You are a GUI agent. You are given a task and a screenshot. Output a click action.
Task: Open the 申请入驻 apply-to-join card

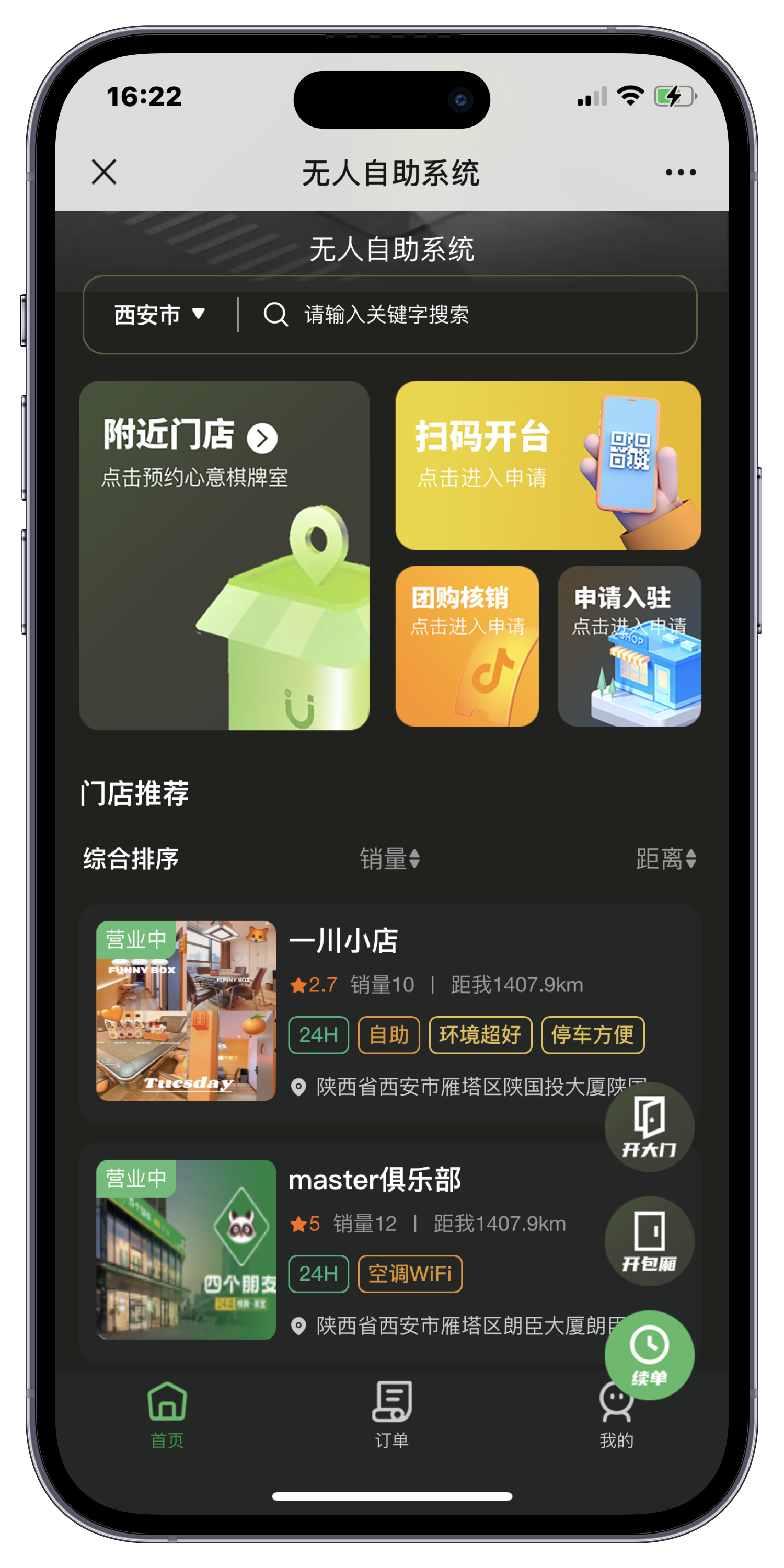point(629,646)
